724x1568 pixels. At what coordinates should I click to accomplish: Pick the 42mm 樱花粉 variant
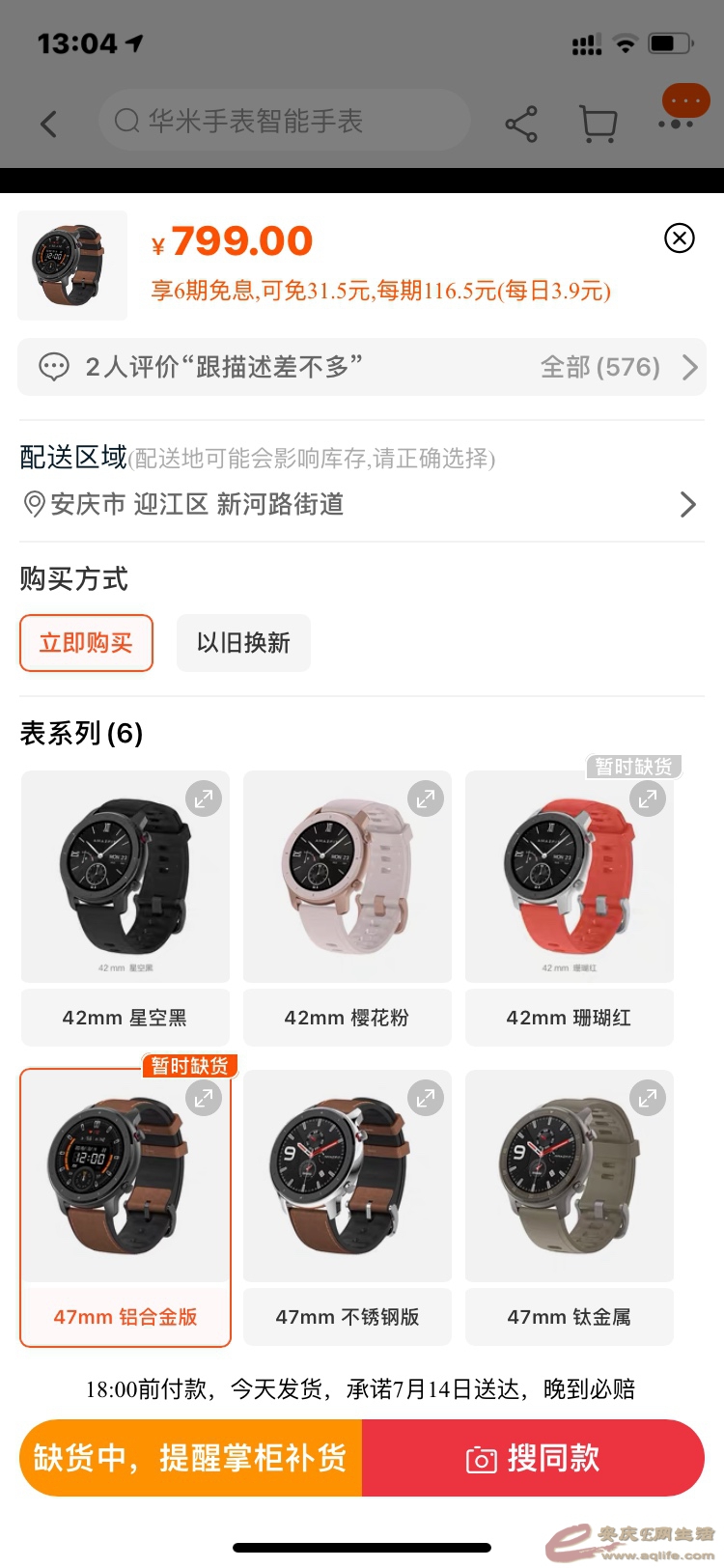pos(347,1017)
